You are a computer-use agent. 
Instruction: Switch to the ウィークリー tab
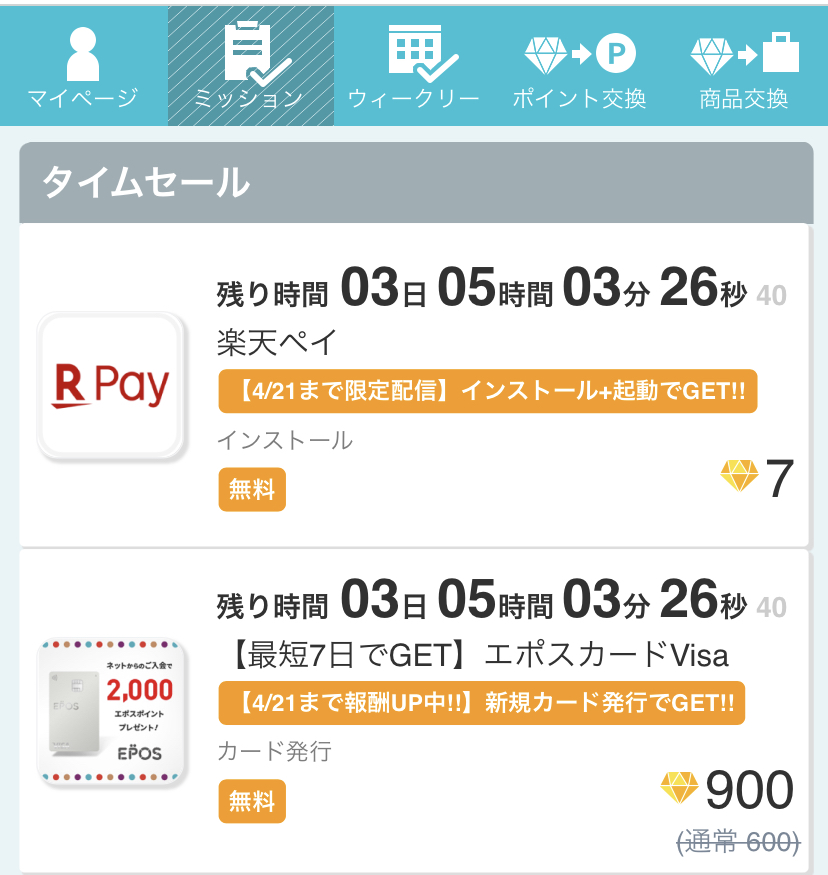tap(414, 67)
